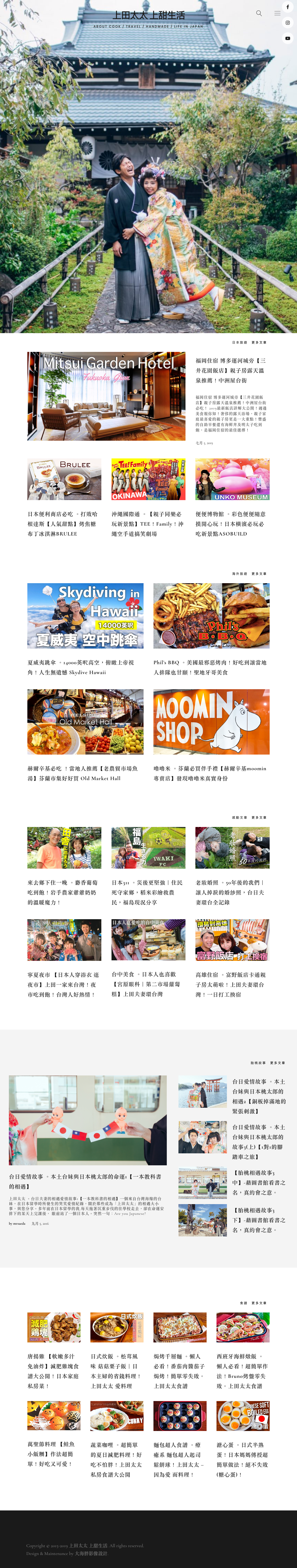The height and width of the screenshot is (1568, 297).
Task: Open the BRULEE convenience store dessert post
Action: point(64,480)
